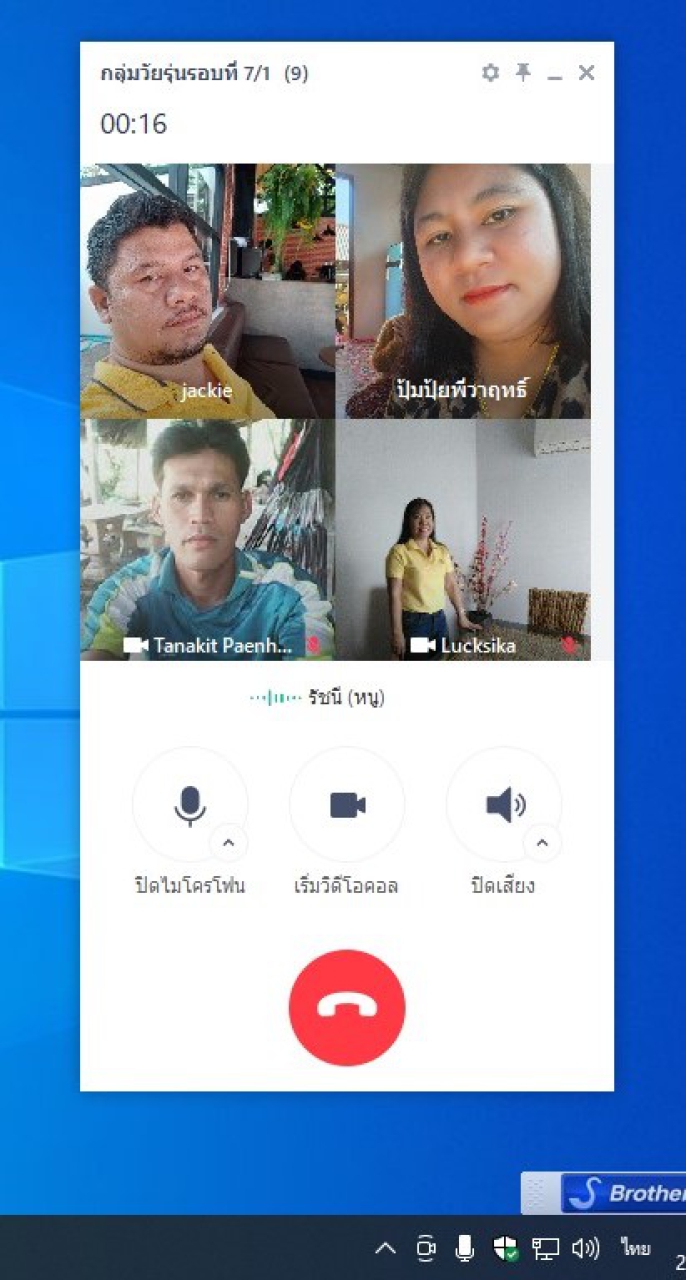Show hidden icons in system tray

tap(385, 1247)
